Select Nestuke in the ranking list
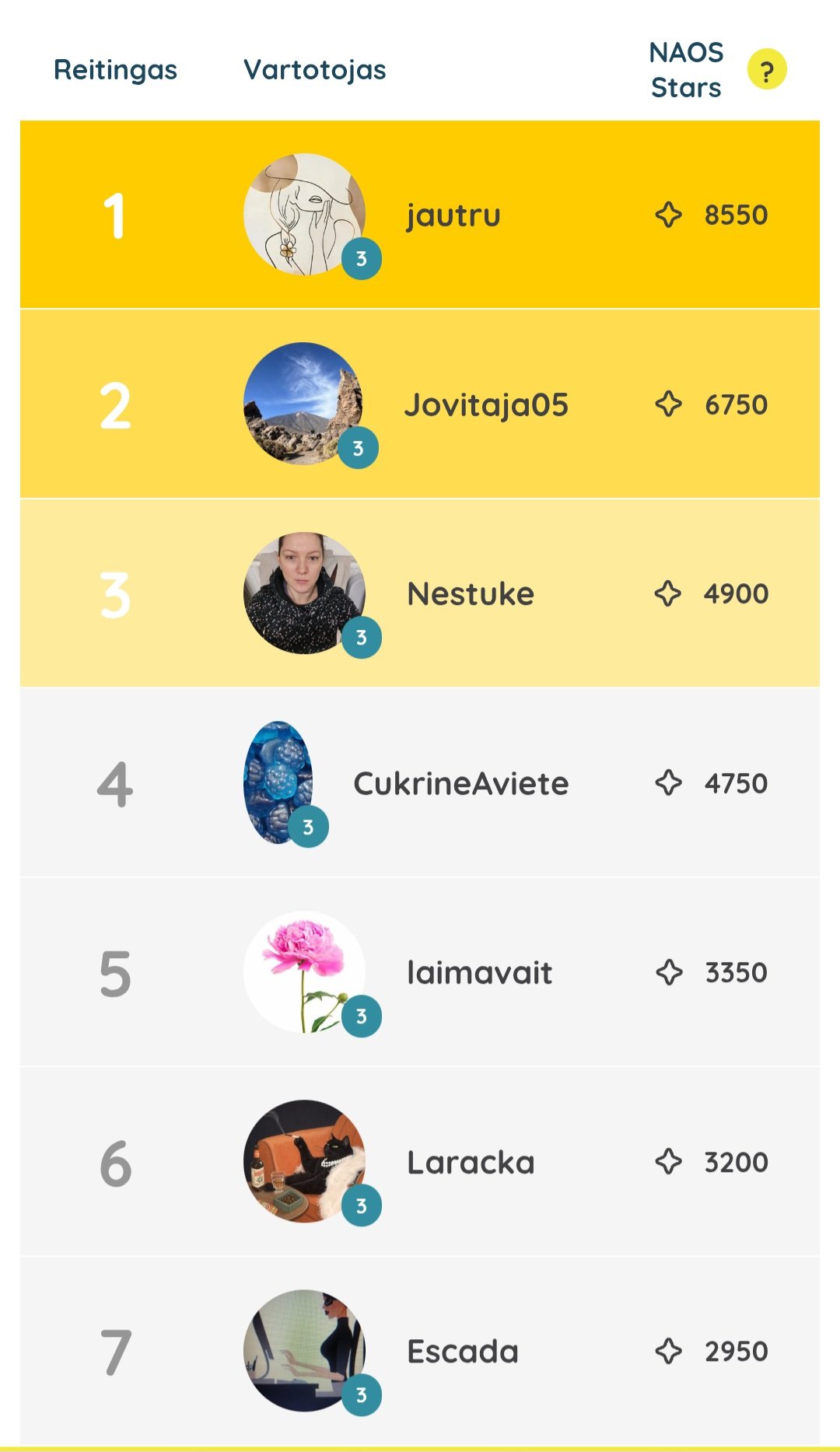Image resolution: width=840 pixels, height=1452 pixels. click(420, 593)
